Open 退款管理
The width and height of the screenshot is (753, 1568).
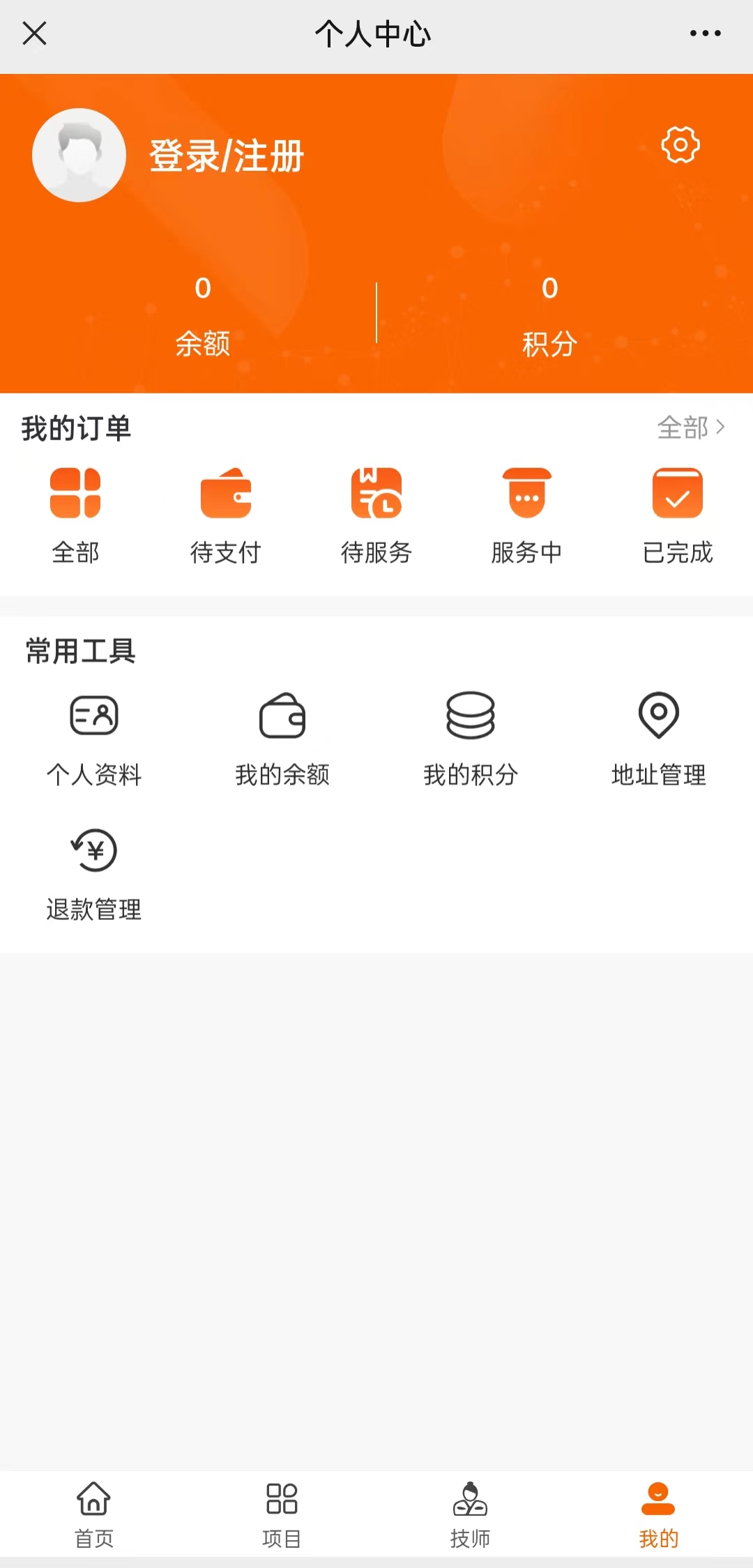(94, 873)
